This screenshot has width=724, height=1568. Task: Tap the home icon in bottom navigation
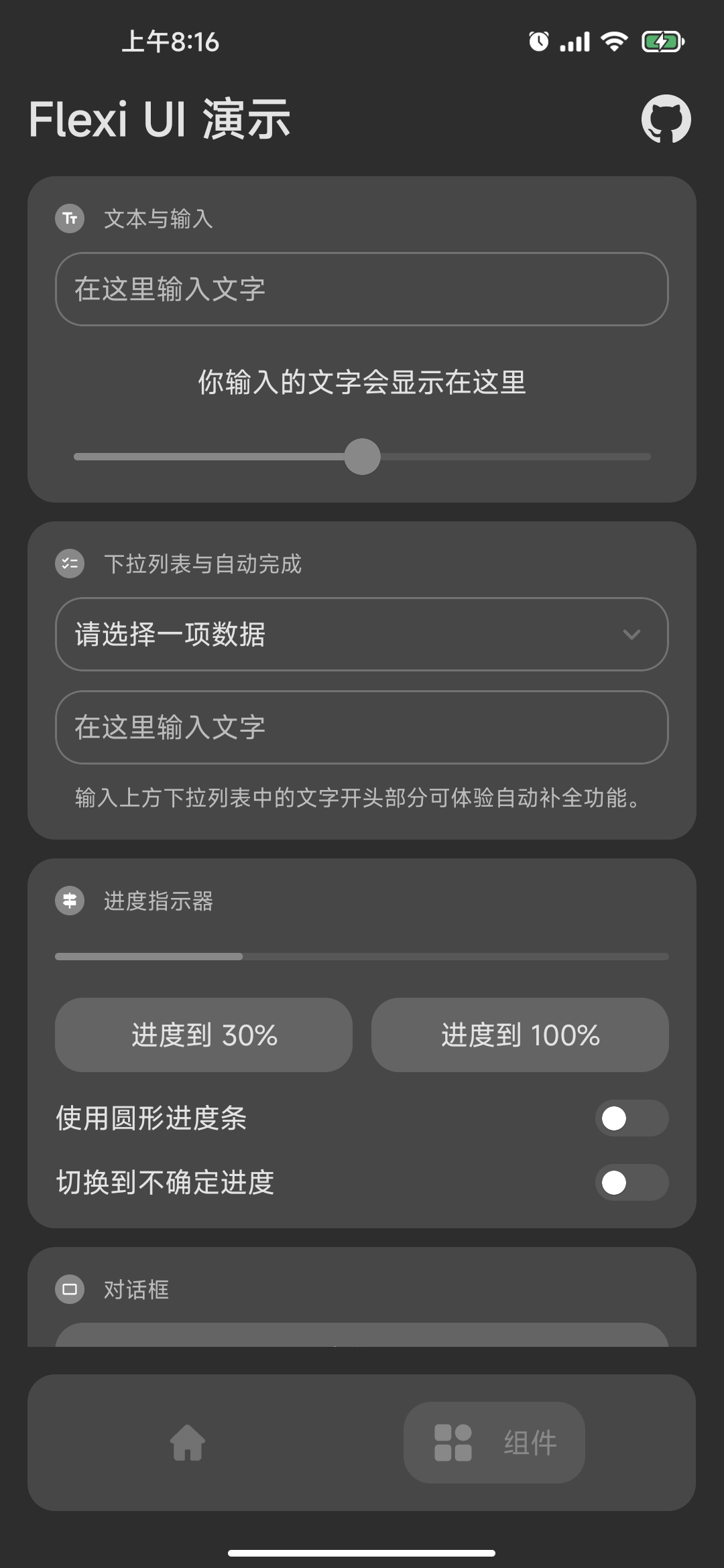186,1443
